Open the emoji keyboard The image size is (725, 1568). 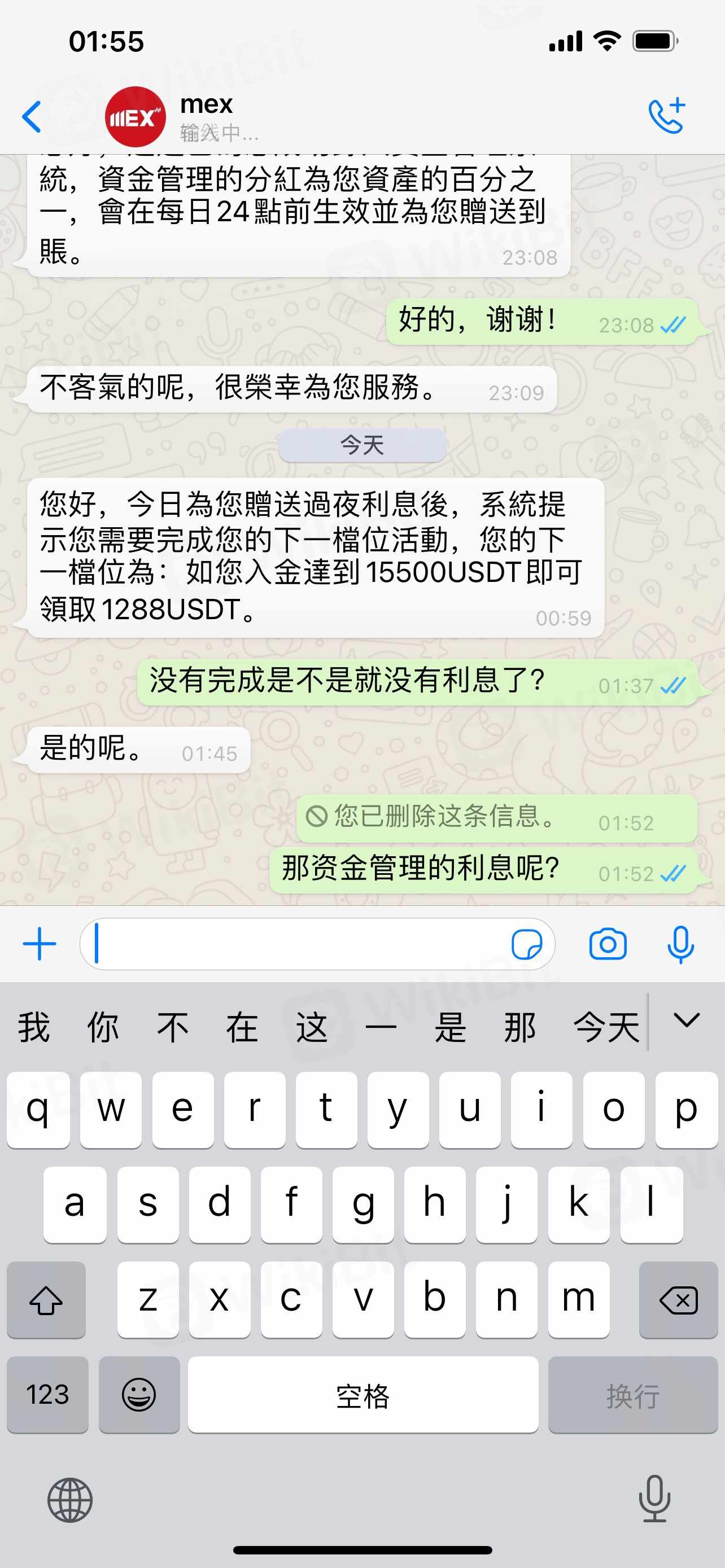[139, 1395]
